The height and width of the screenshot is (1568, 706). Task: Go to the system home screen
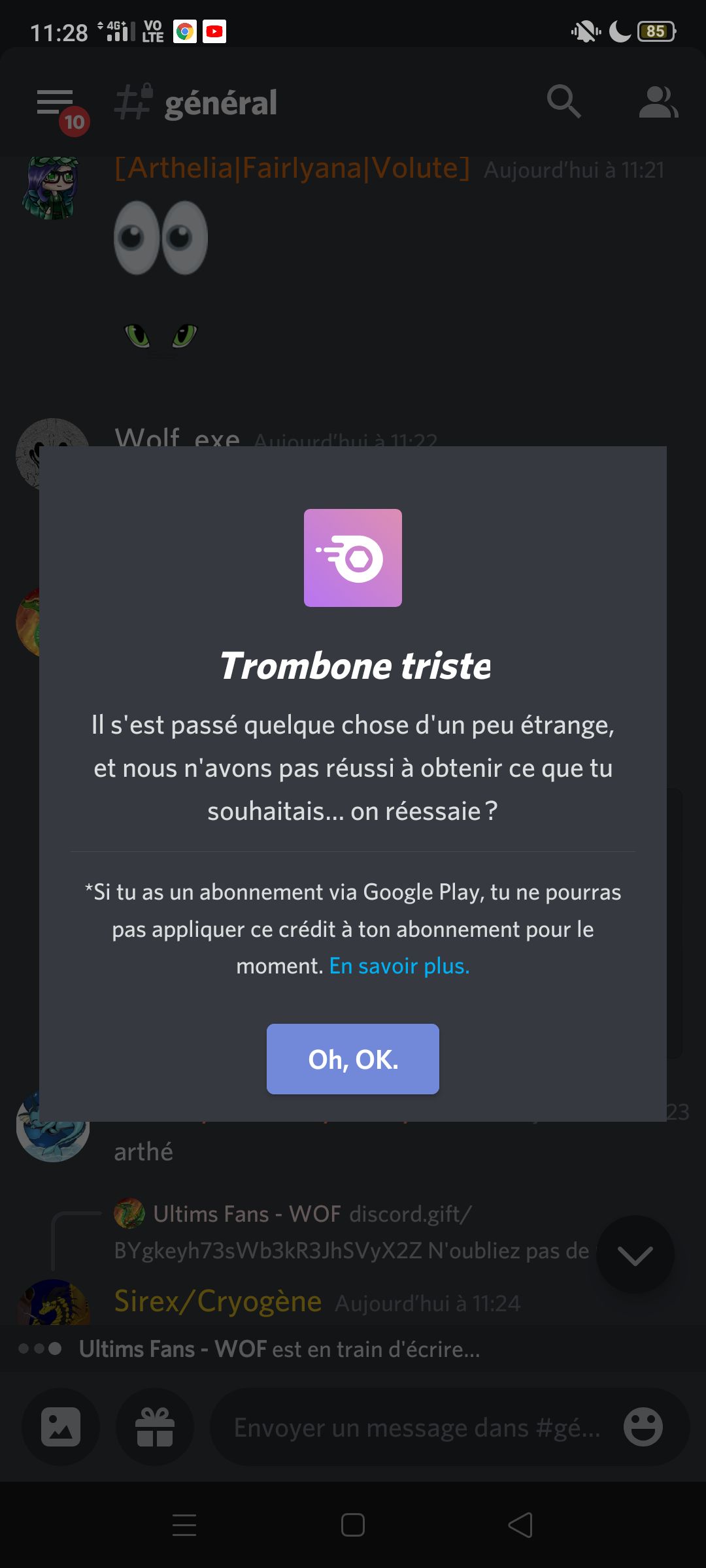point(353,1526)
